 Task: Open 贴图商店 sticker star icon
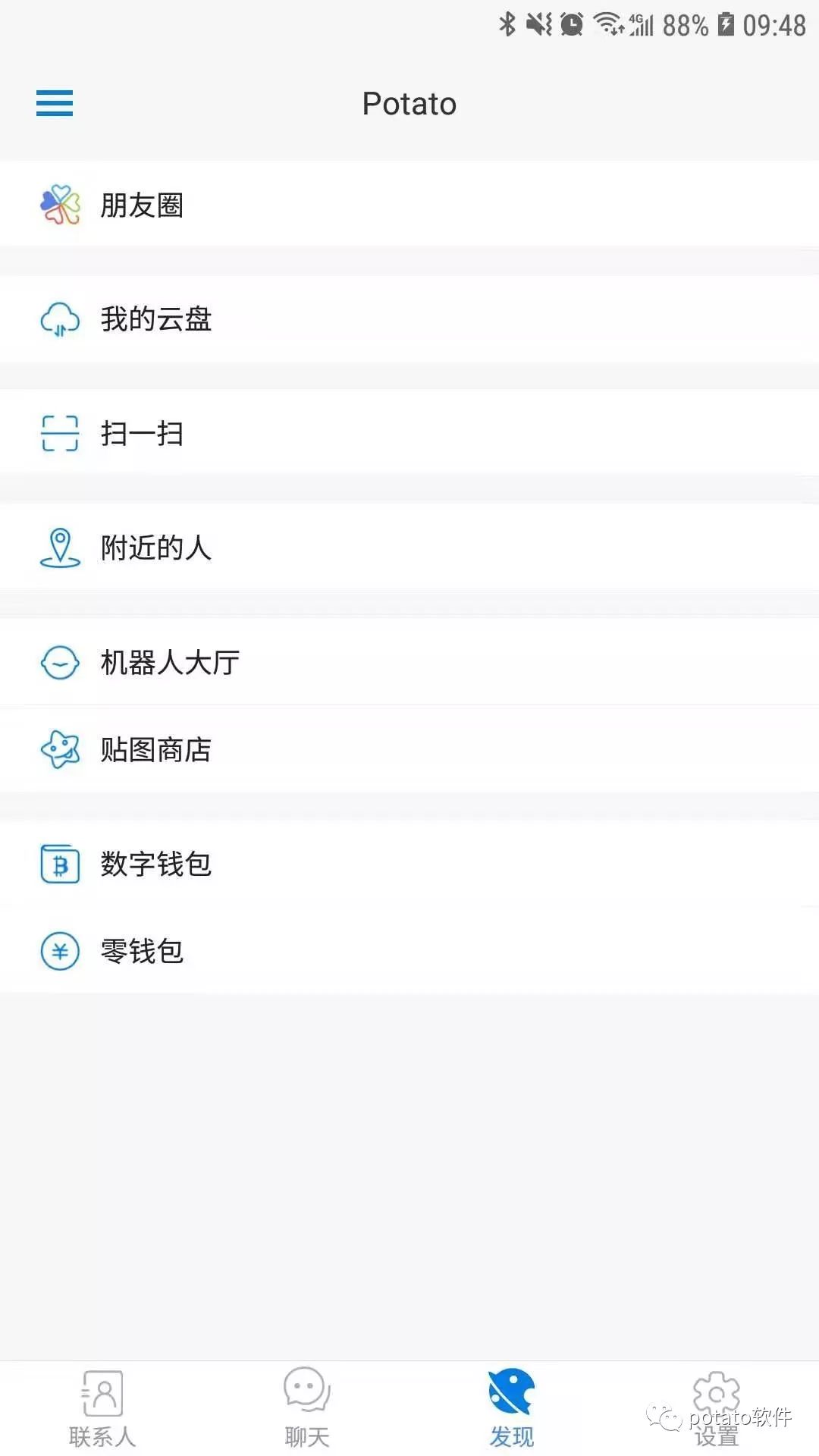(x=60, y=749)
